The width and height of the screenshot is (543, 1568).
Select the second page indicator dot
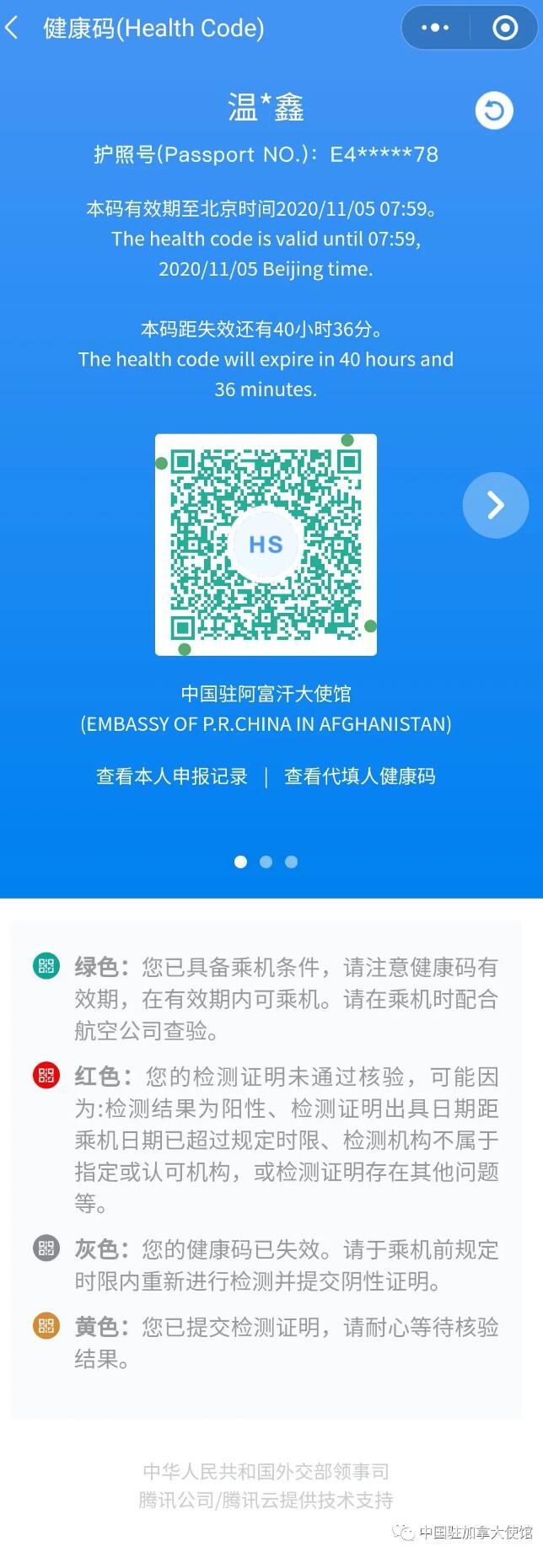(x=266, y=862)
